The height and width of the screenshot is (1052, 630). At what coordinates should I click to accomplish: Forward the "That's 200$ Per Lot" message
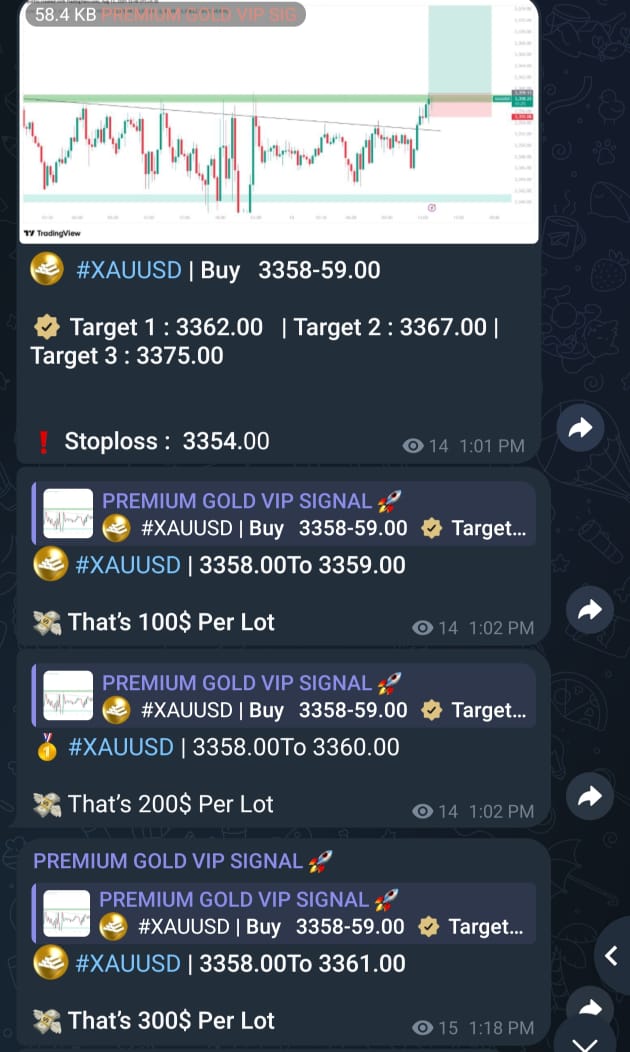coord(589,796)
